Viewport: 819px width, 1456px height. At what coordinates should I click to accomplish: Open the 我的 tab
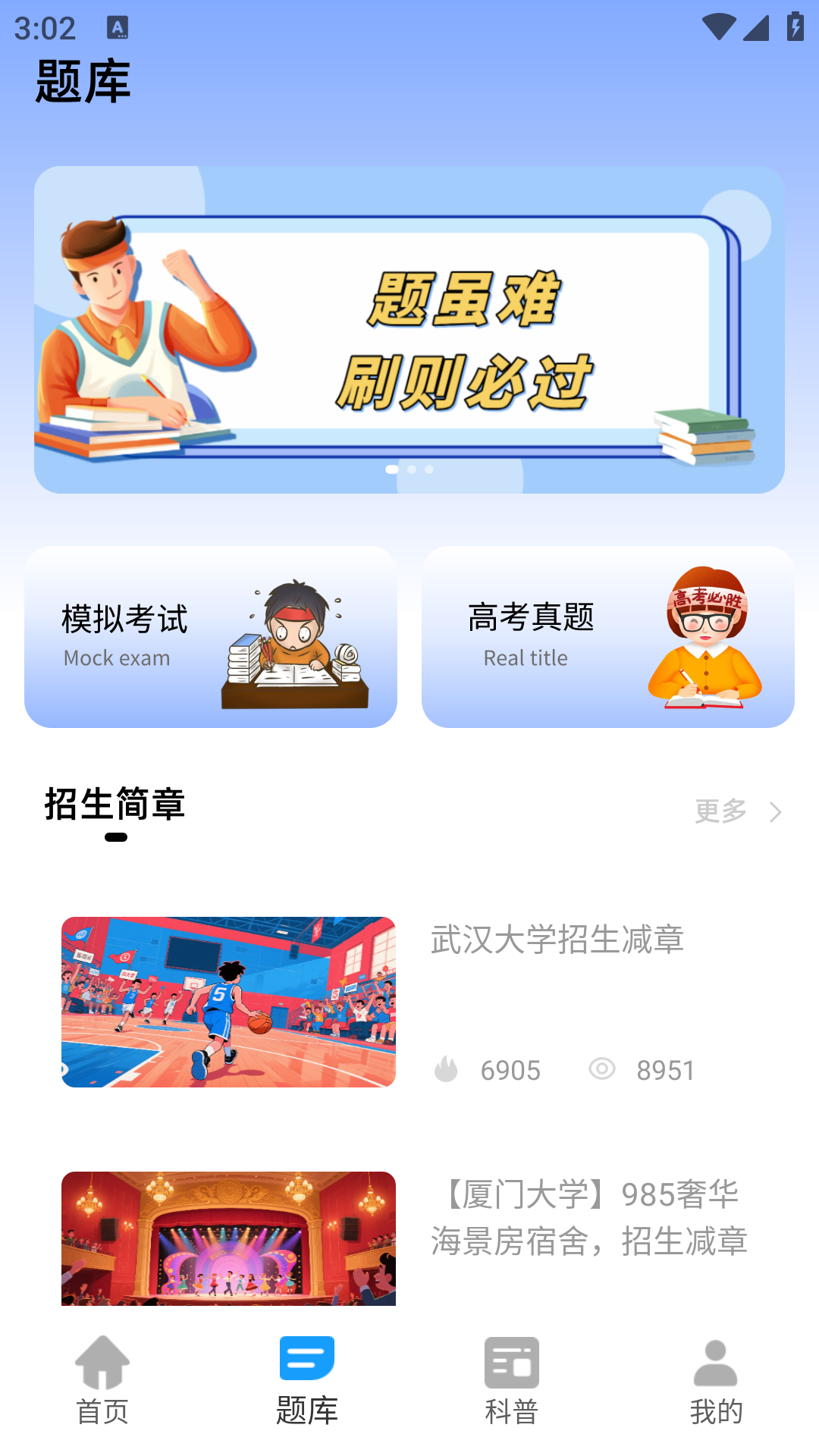pyautogui.click(x=716, y=1382)
